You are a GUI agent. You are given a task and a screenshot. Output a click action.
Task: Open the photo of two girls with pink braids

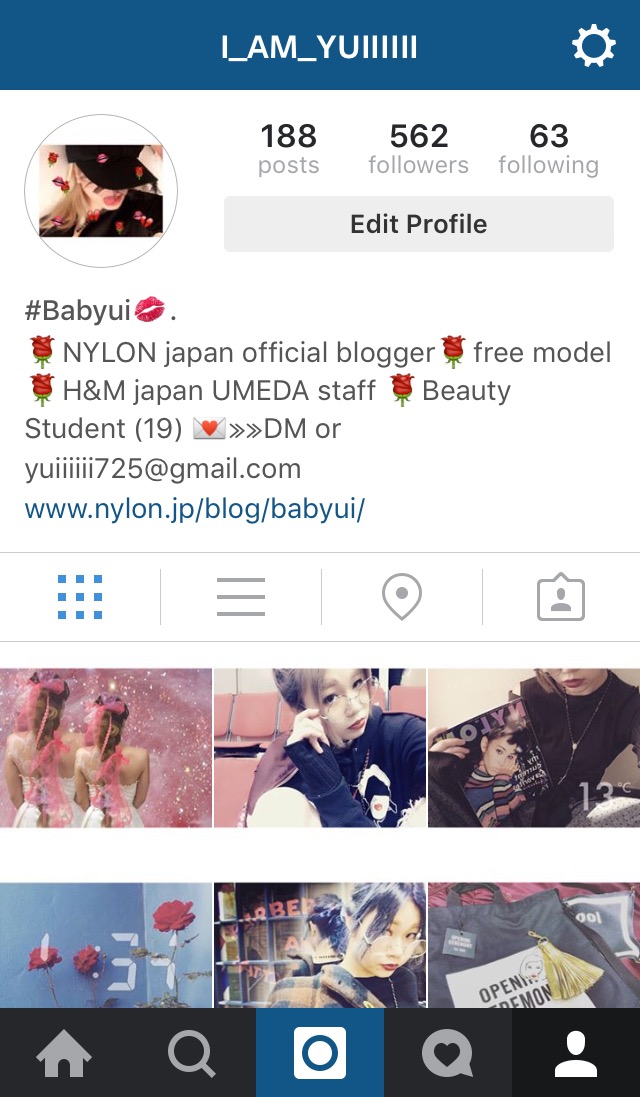106,747
